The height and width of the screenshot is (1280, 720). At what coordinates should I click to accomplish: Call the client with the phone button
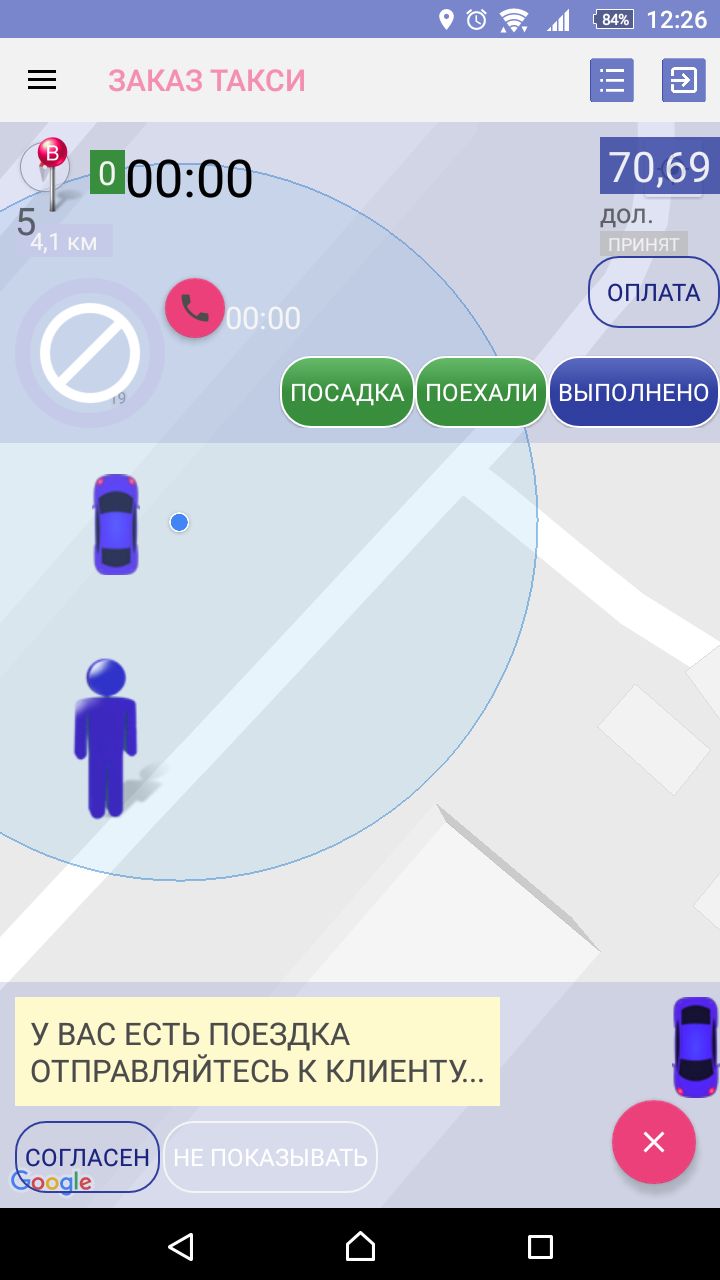pyautogui.click(x=195, y=308)
